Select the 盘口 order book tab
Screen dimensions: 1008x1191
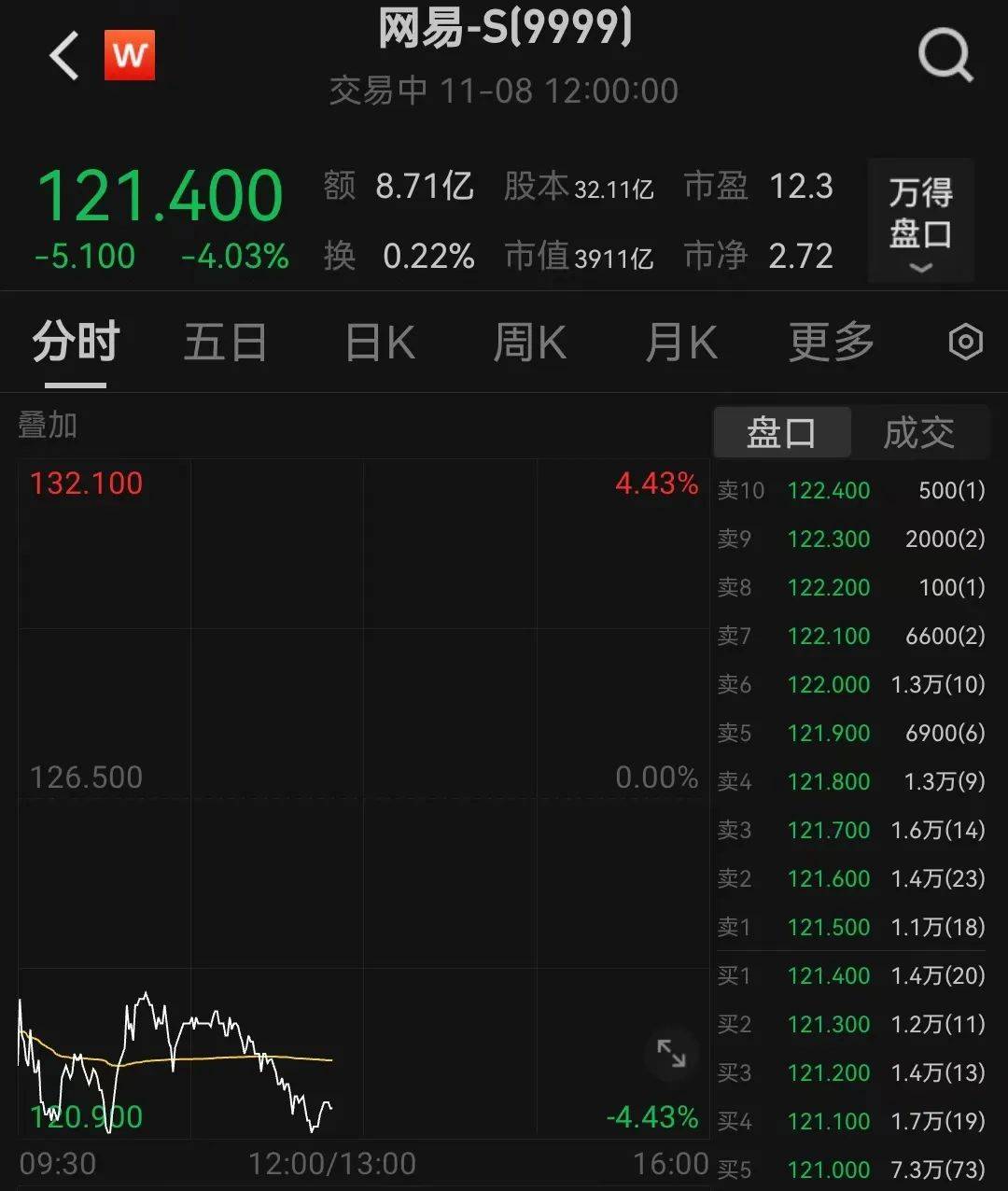pyautogui.click(x=781, y=433)
